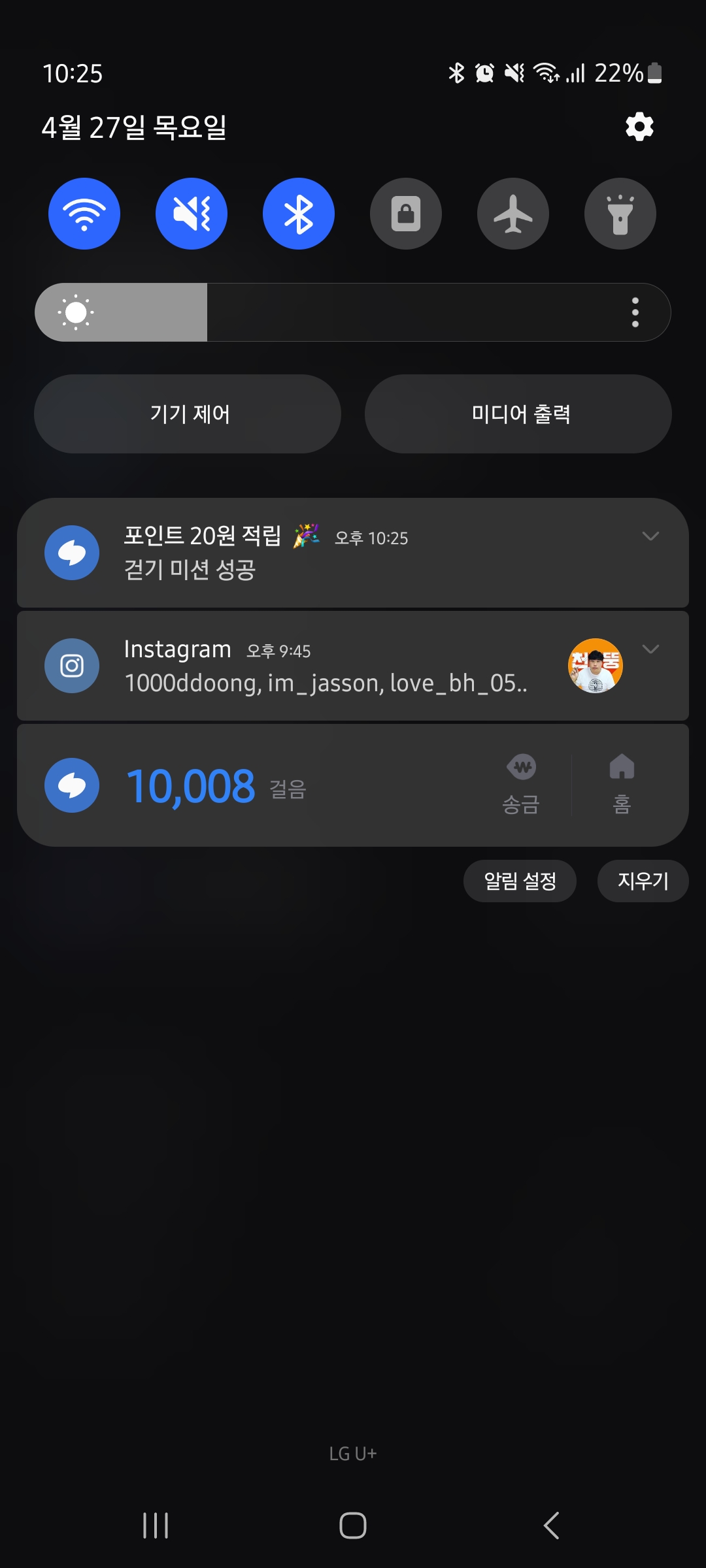Expand the 포인트 20원 적립 notification
The height and width of the screenshot is (1568, 706).
tap(650, 536)
